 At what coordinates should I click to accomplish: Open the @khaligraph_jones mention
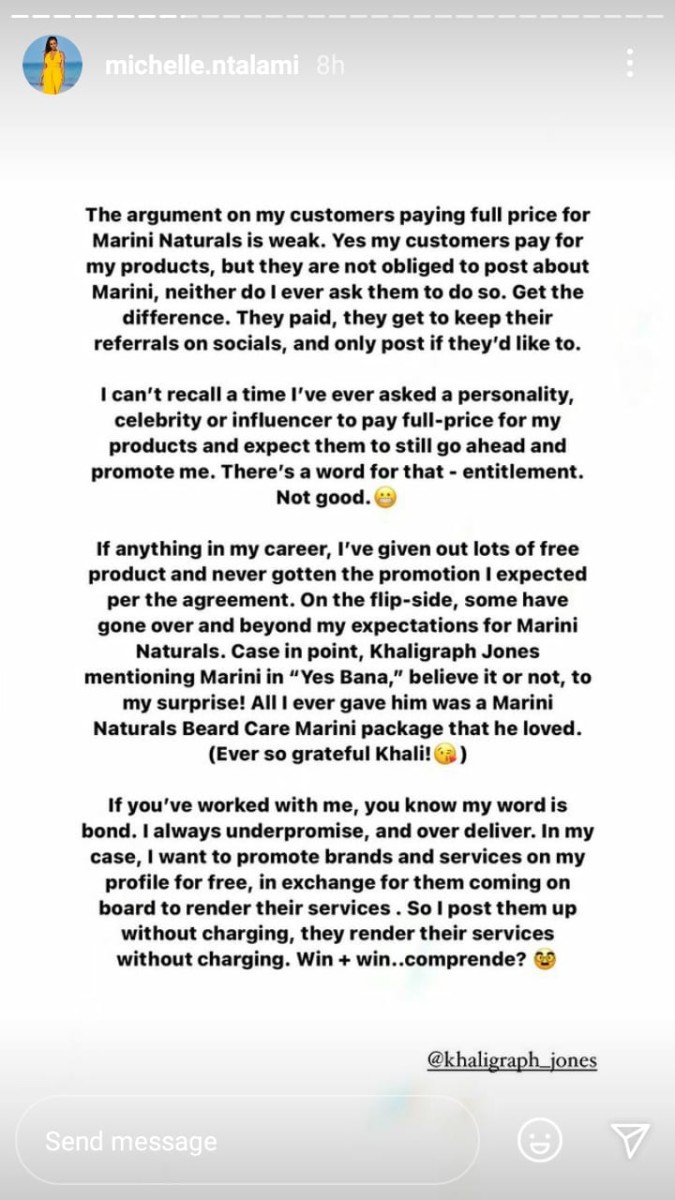(x=512, y=1060)
